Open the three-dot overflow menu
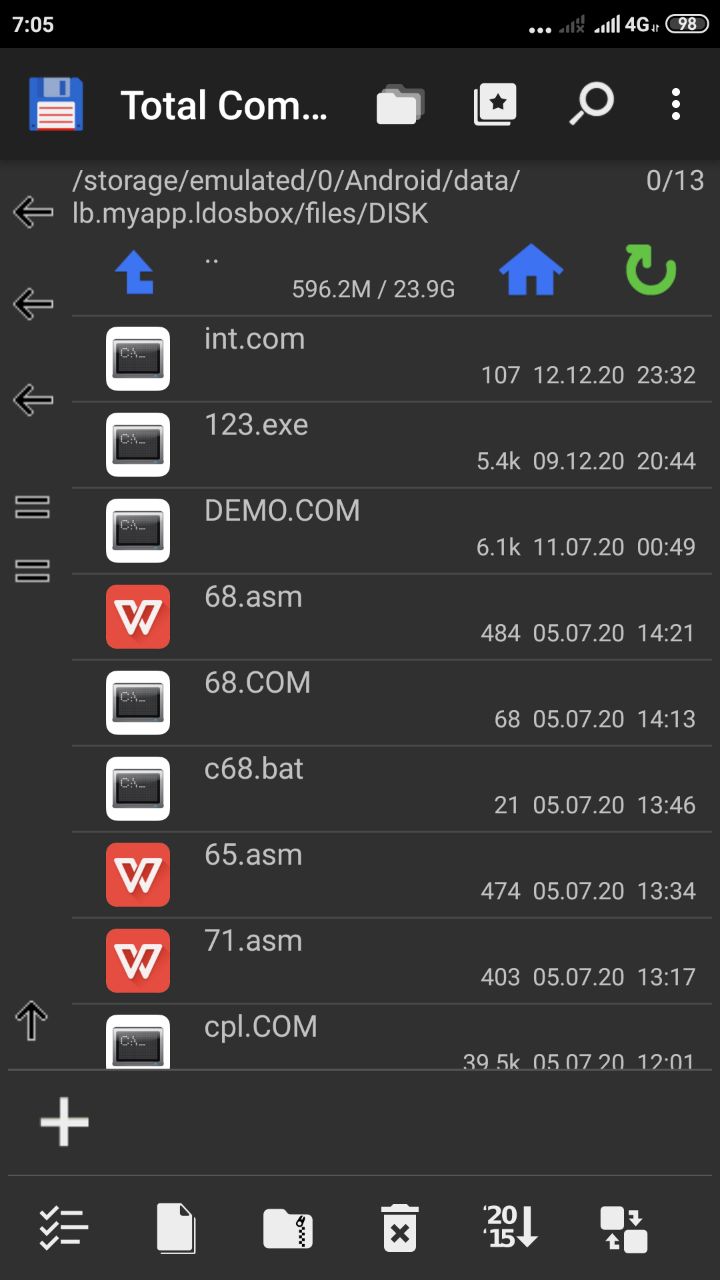The width and height of the screenshot is (720, 1280). [x=676, y=105]
